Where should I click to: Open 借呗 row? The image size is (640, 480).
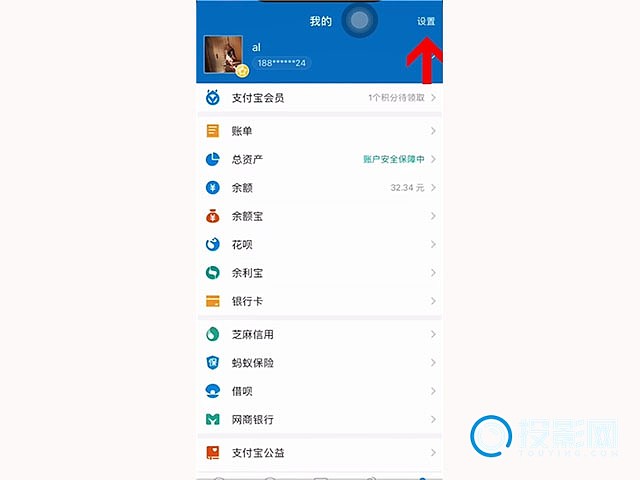tap(320, 391)
